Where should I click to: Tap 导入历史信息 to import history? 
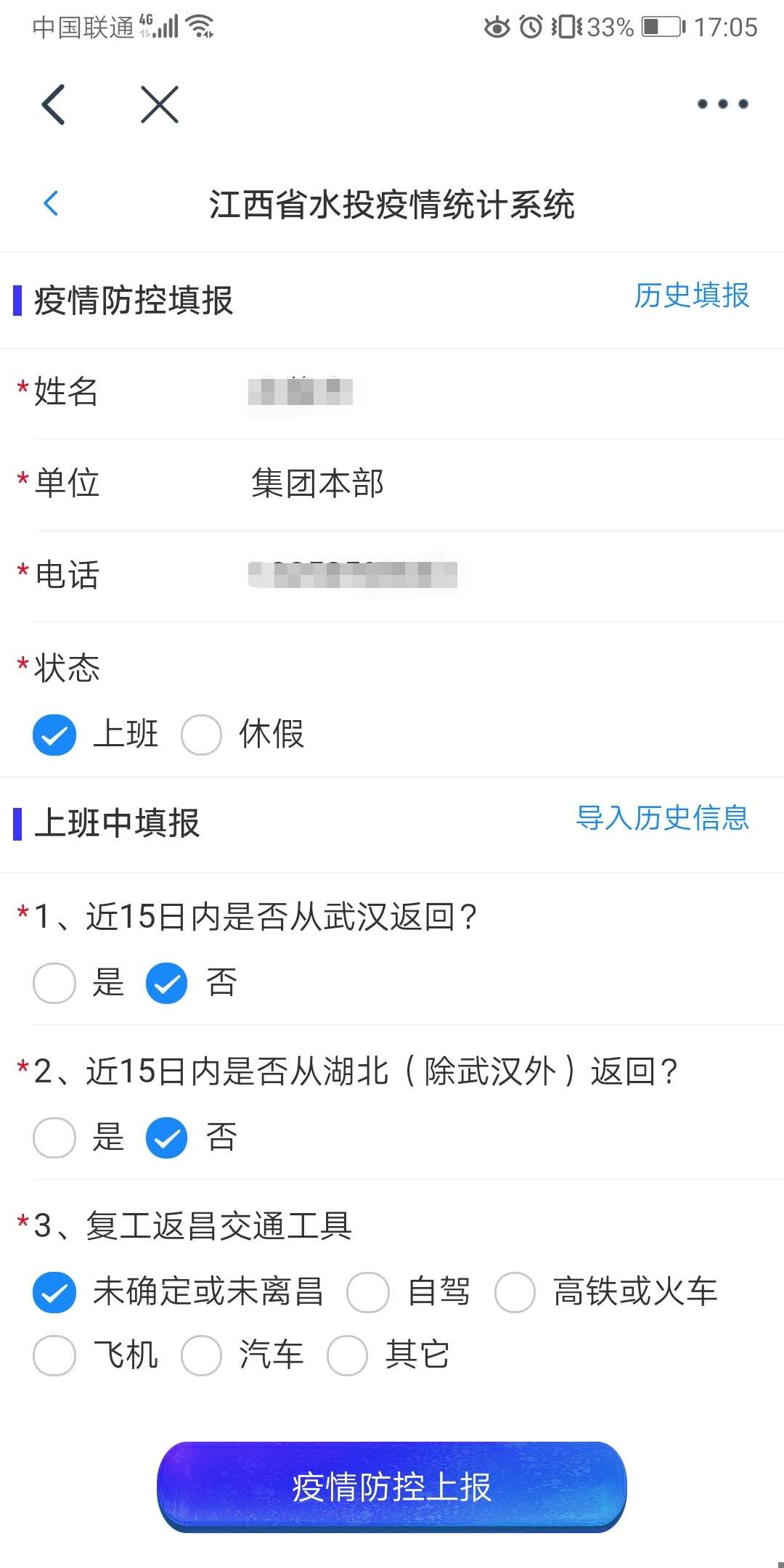(662, 818)
